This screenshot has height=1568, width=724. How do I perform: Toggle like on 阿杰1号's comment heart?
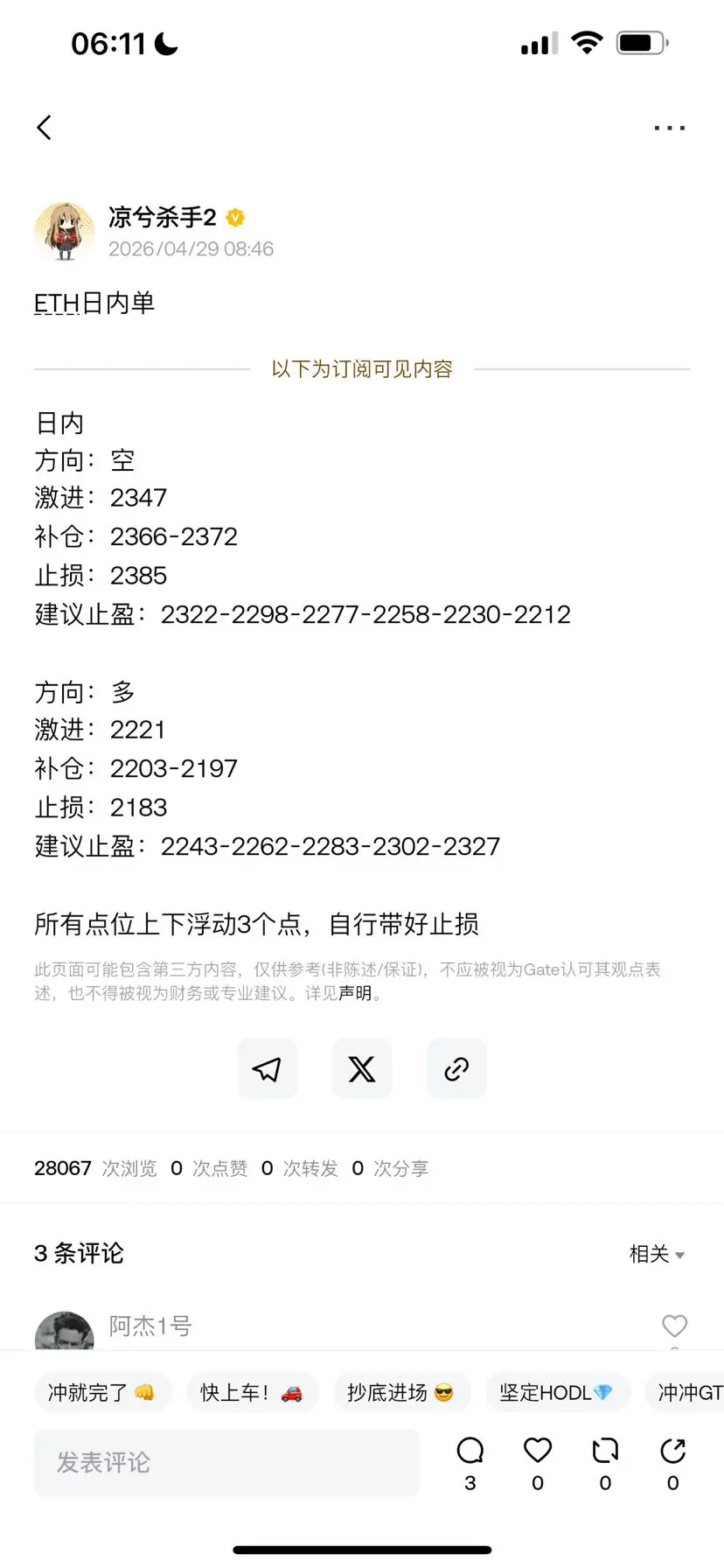[x=674, y=1326]
